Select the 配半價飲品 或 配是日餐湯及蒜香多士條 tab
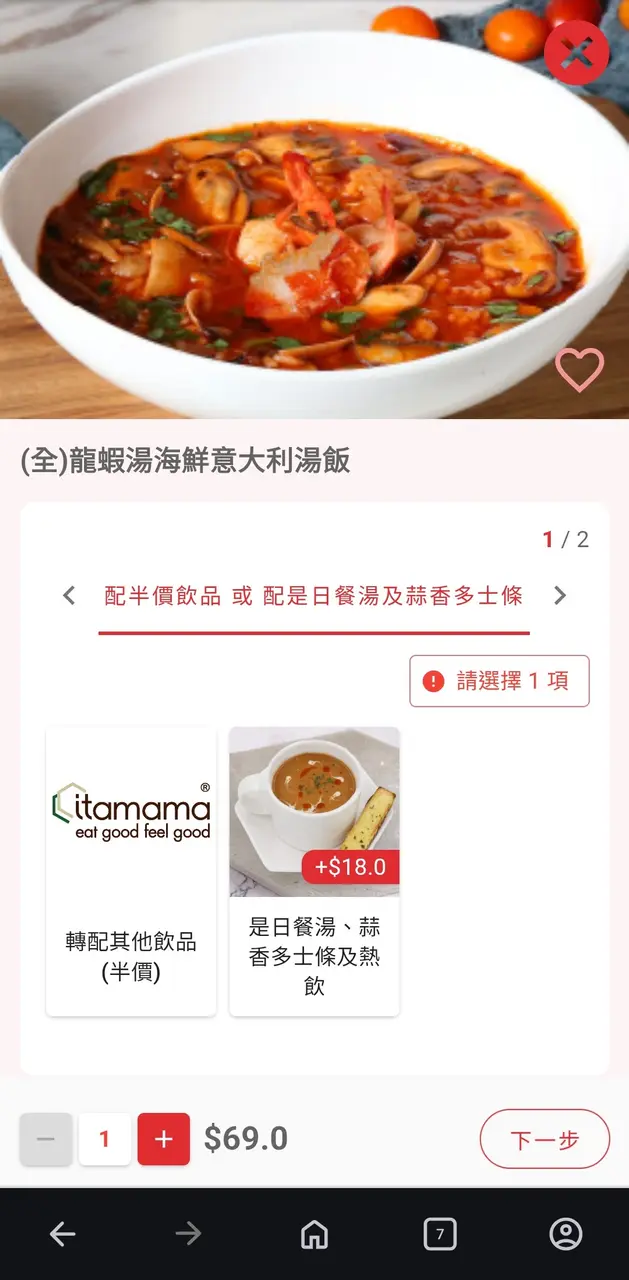The height and width of the screenshot is (1280, 629). pos(314,597)
